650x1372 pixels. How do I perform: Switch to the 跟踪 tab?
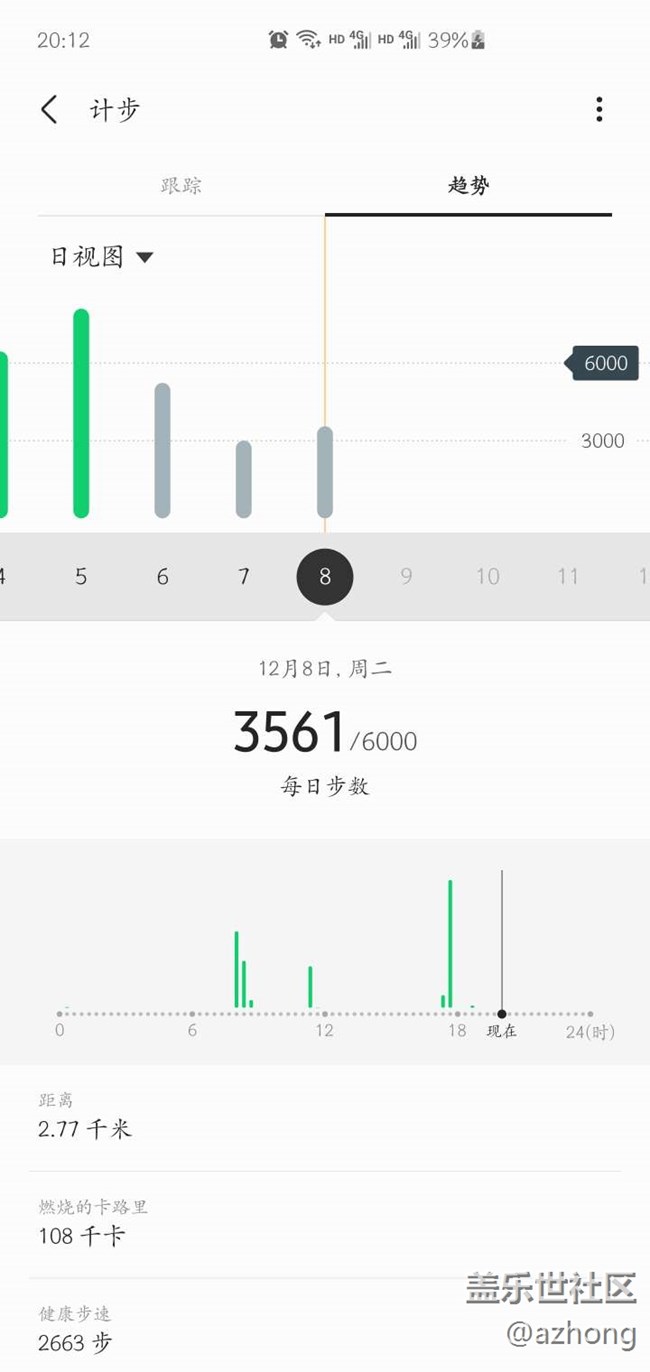(x=181, y=186)
